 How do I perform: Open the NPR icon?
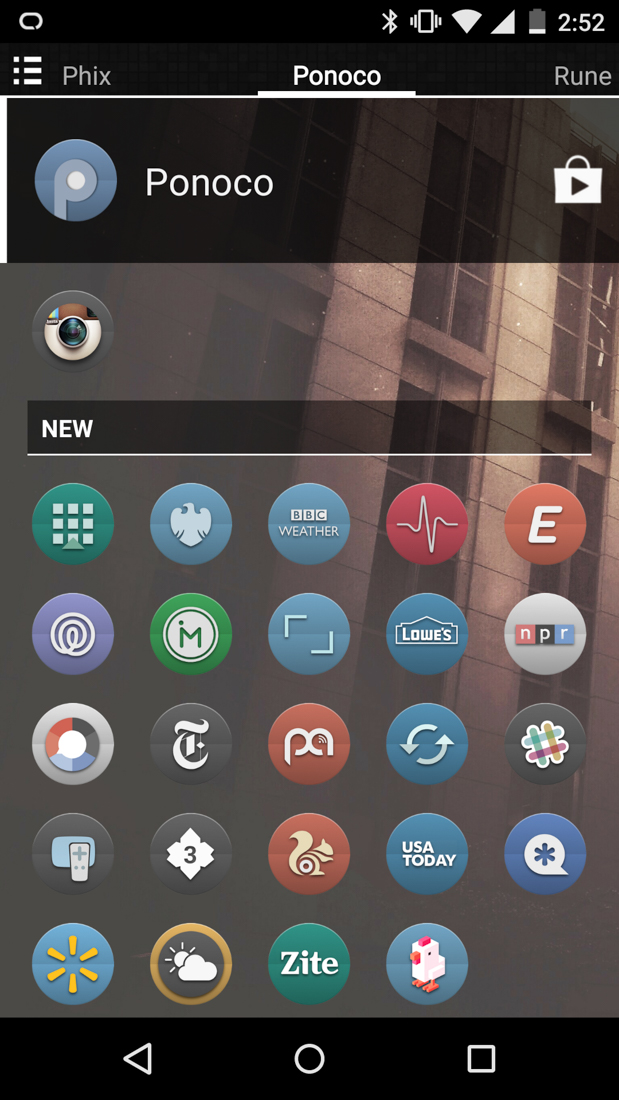[x=545, y=634]
